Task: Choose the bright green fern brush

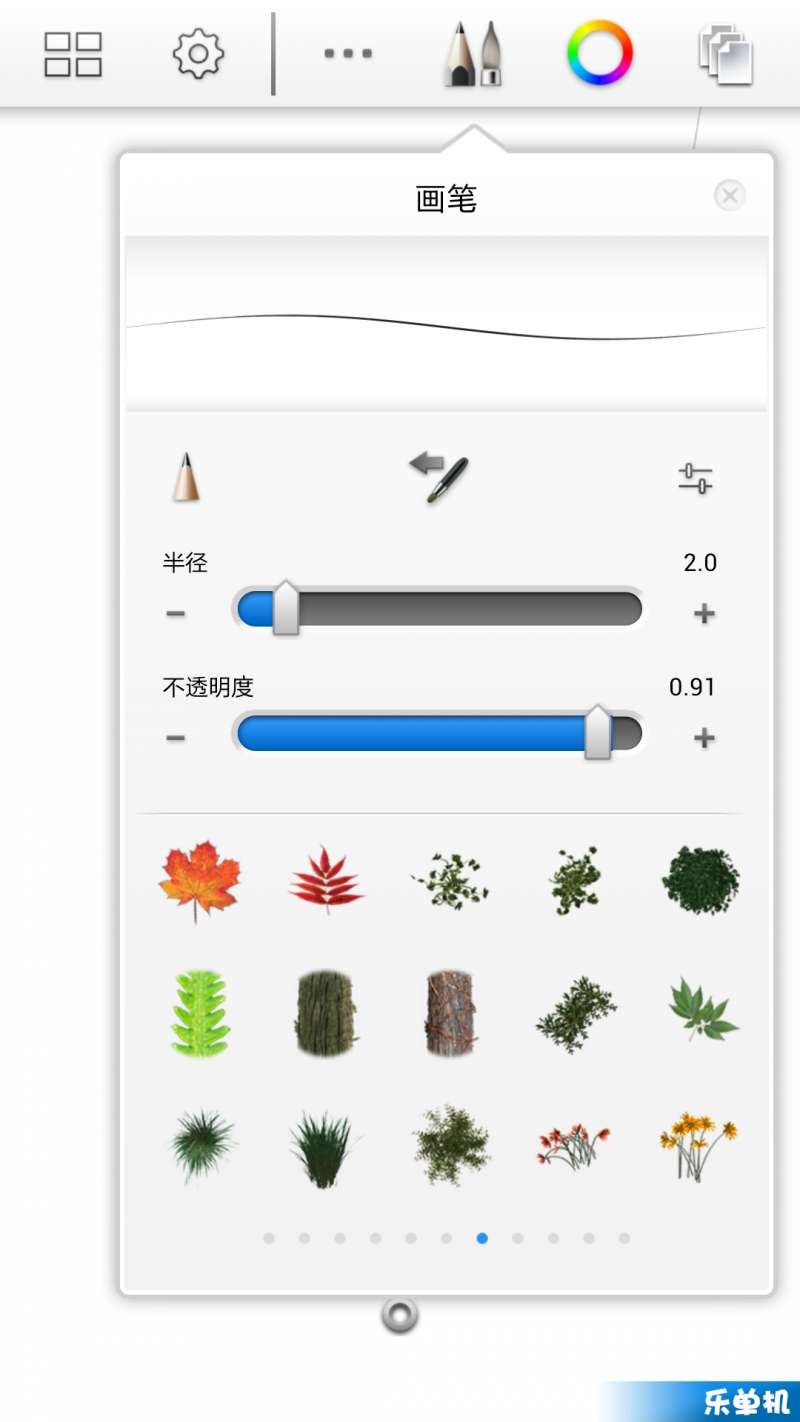Action: (200, 1012)
